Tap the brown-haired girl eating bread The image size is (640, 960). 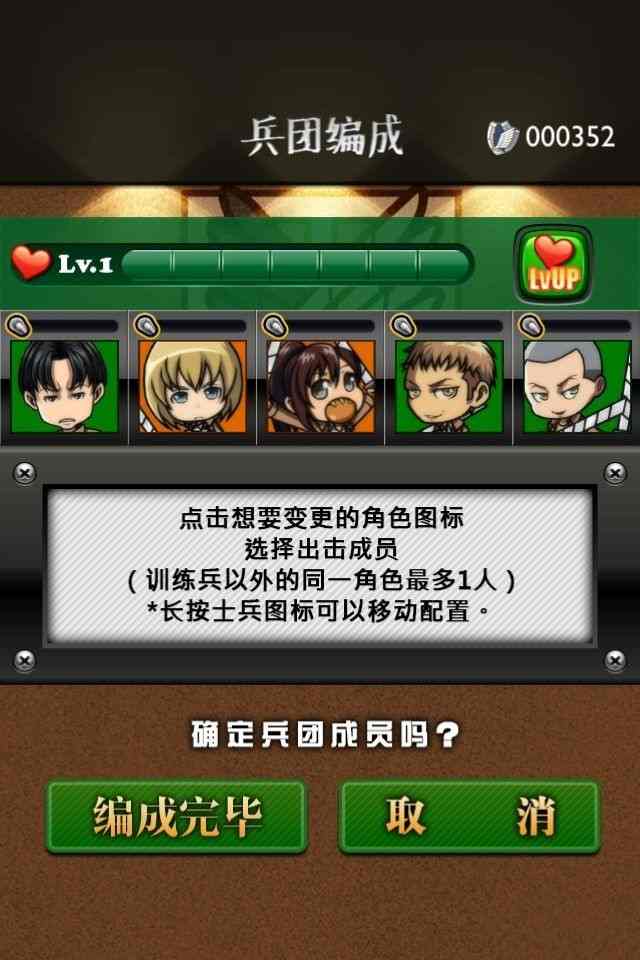click(320, 386)
